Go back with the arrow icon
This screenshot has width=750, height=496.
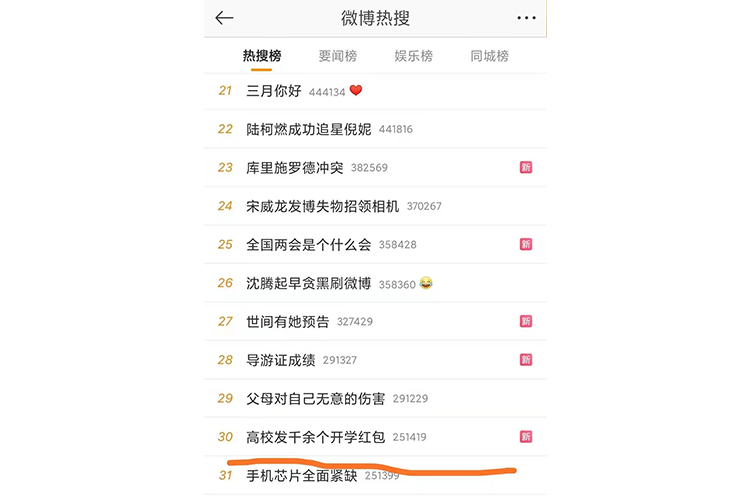(x=224, y=18)
